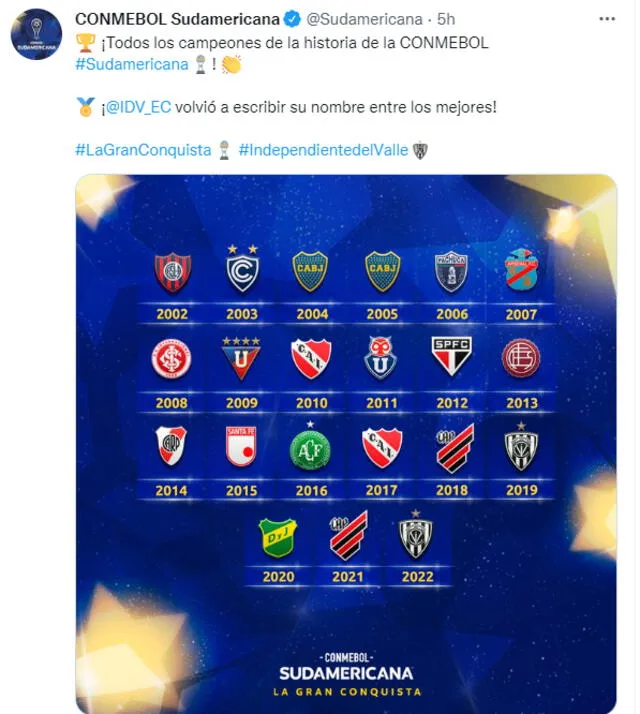Open the #LaGranConquista hashtag
The image size is (640, 714).
tap(143, 150)
